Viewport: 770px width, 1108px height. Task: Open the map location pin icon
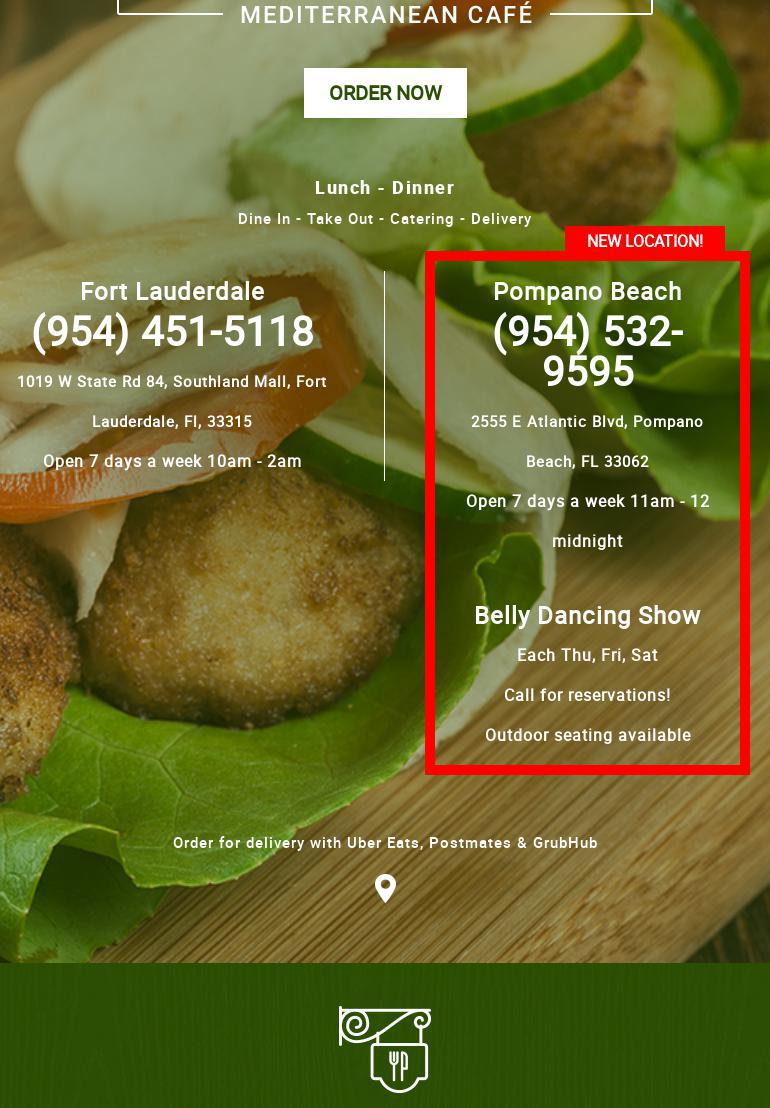coord(385,888)
